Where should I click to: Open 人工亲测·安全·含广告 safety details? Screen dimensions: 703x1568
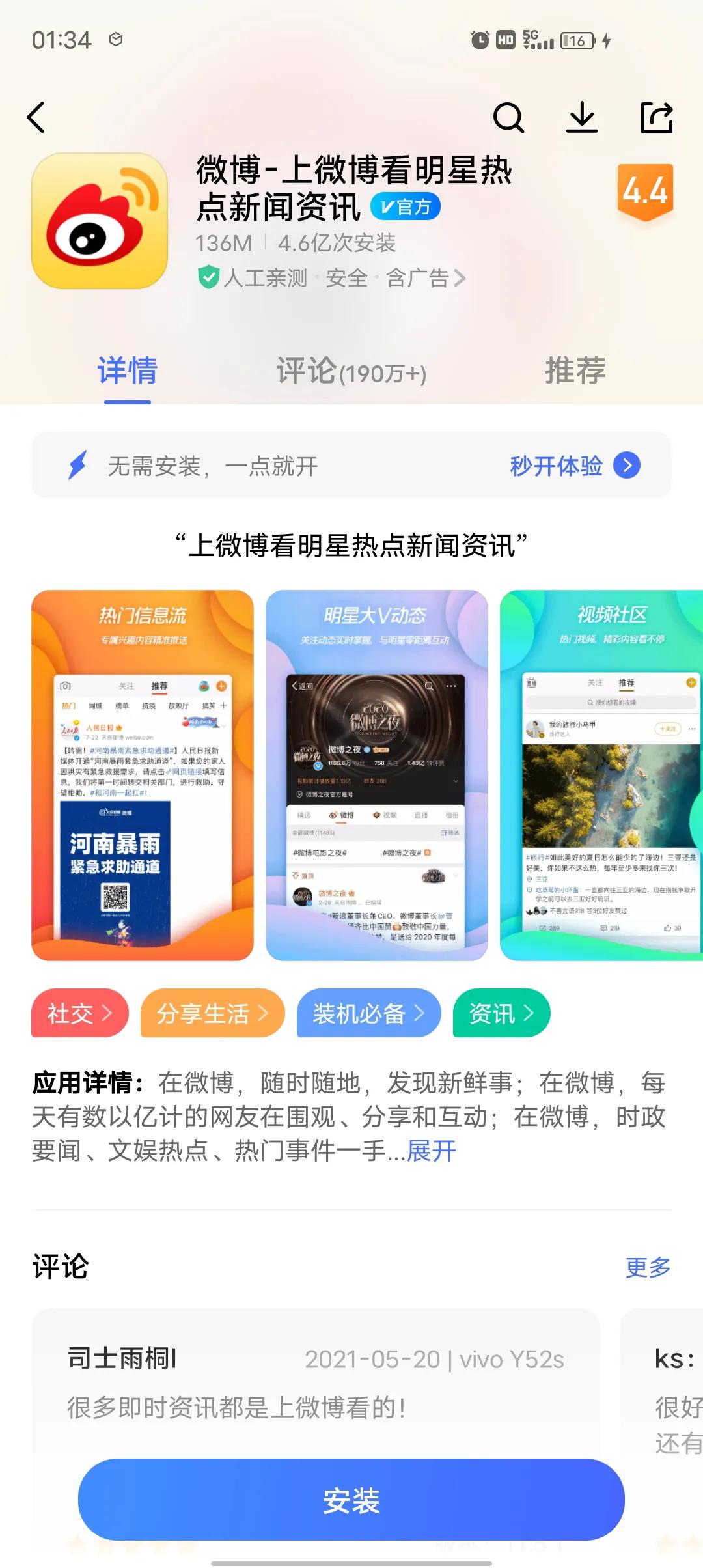[332, 279]
